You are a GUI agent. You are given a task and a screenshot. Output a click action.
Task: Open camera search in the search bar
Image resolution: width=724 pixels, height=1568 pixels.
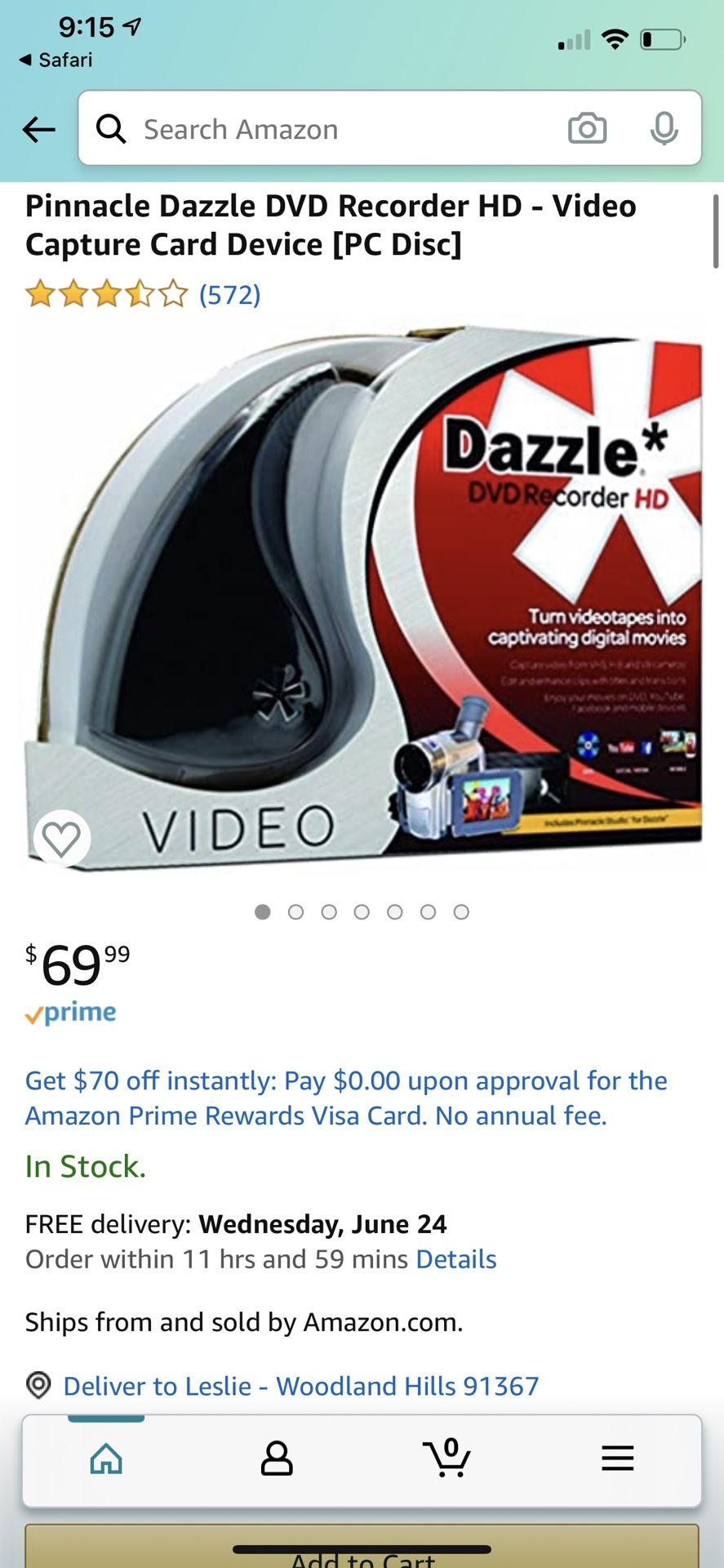pyautogui.click(x=587, y=129)
